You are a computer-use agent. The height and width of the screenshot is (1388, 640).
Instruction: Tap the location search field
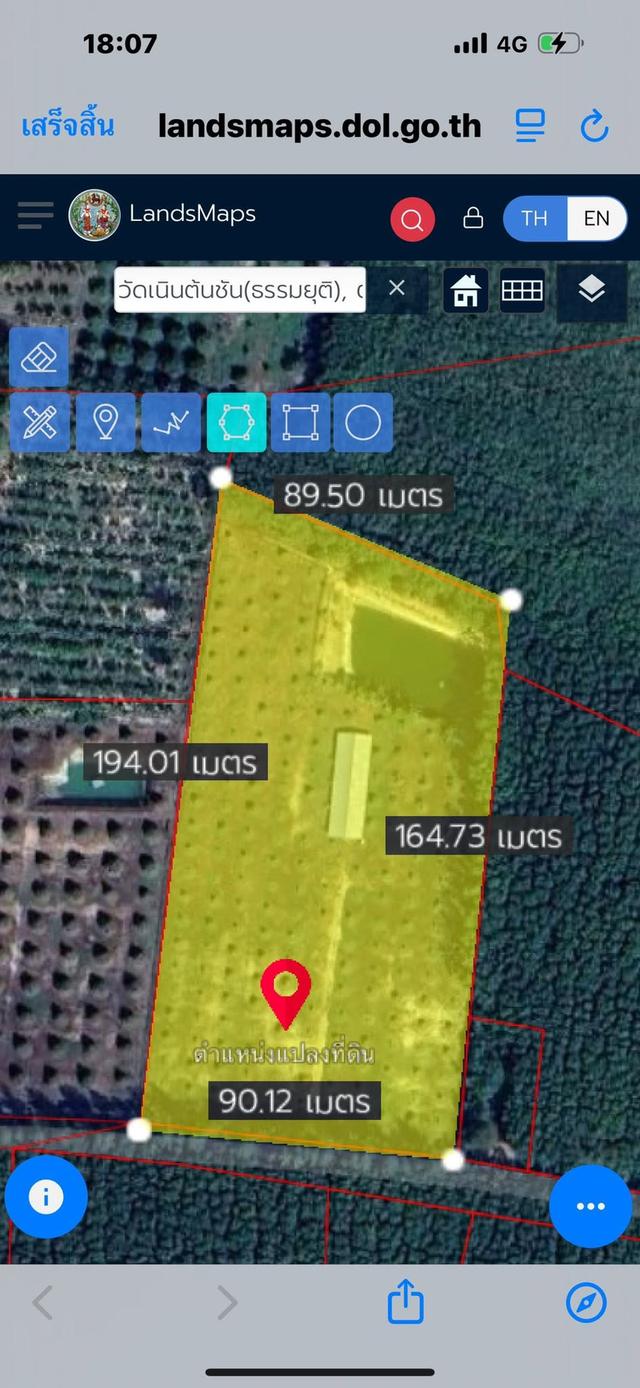(240, 290)
